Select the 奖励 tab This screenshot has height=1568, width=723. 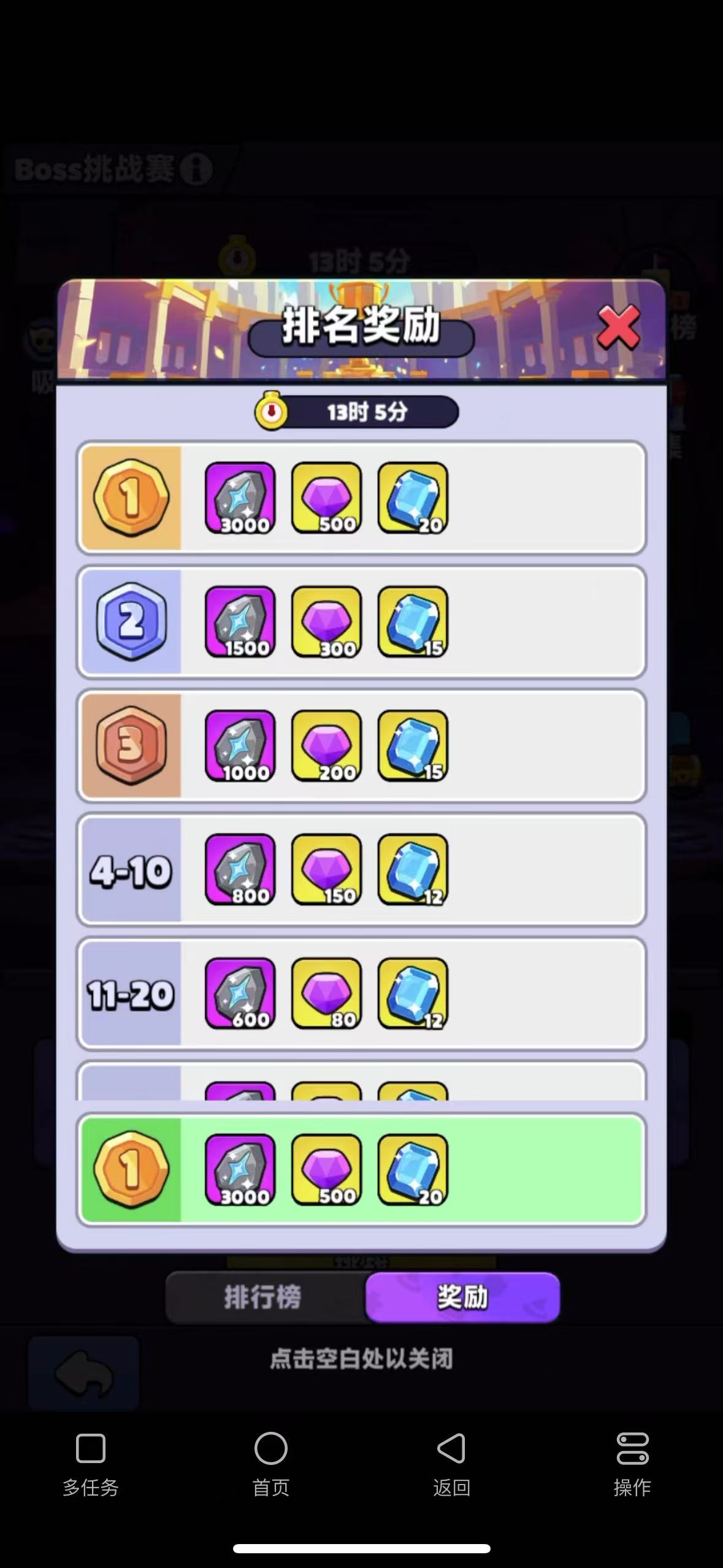pyautogui.click(x=462, y=1297)
